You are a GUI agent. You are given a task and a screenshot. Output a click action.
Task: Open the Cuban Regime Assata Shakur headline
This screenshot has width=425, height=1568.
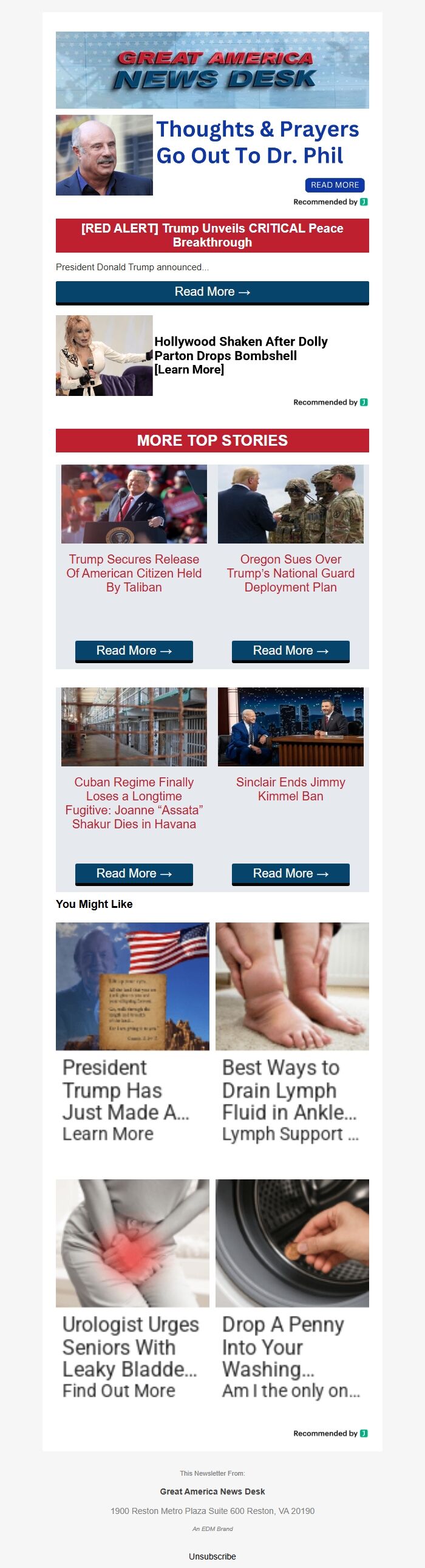134,803
